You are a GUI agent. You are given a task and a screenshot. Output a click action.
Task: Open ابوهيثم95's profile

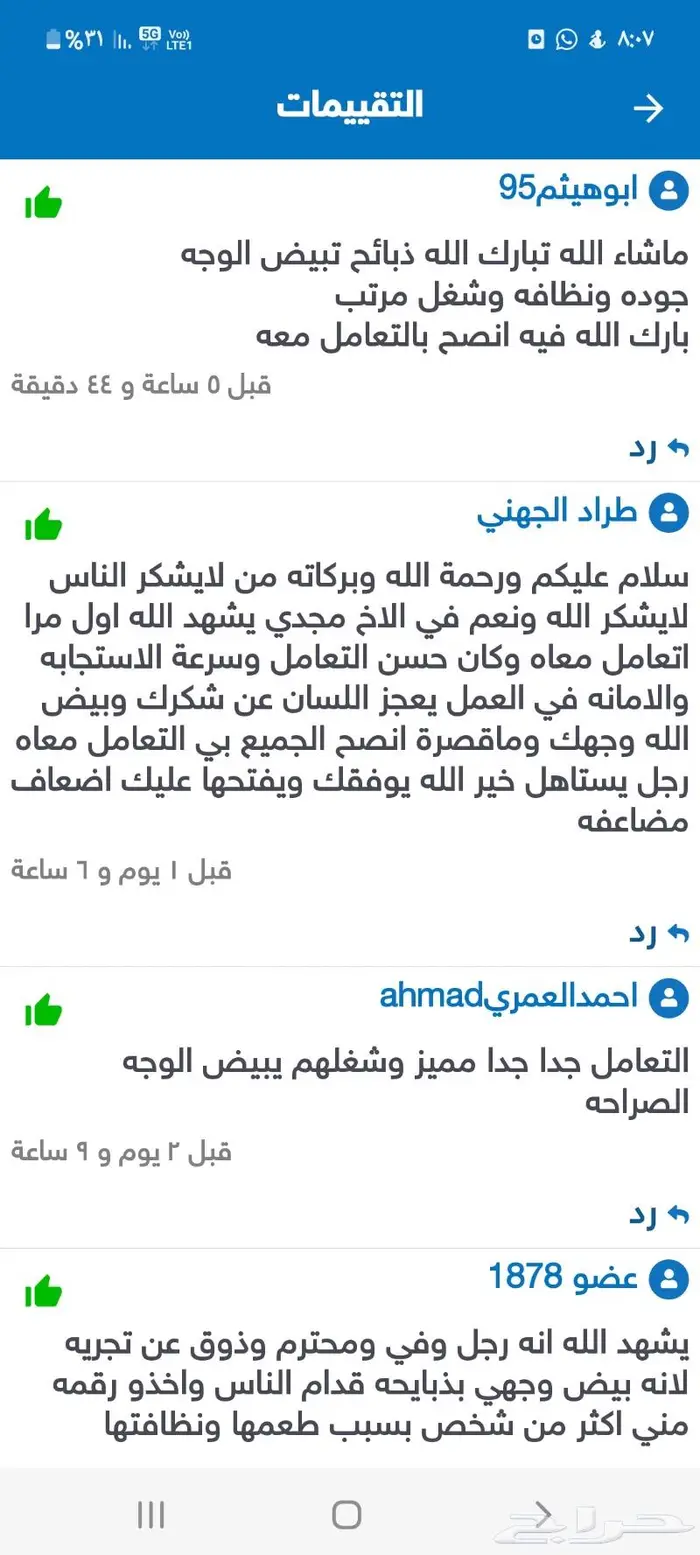click(568, 190)
